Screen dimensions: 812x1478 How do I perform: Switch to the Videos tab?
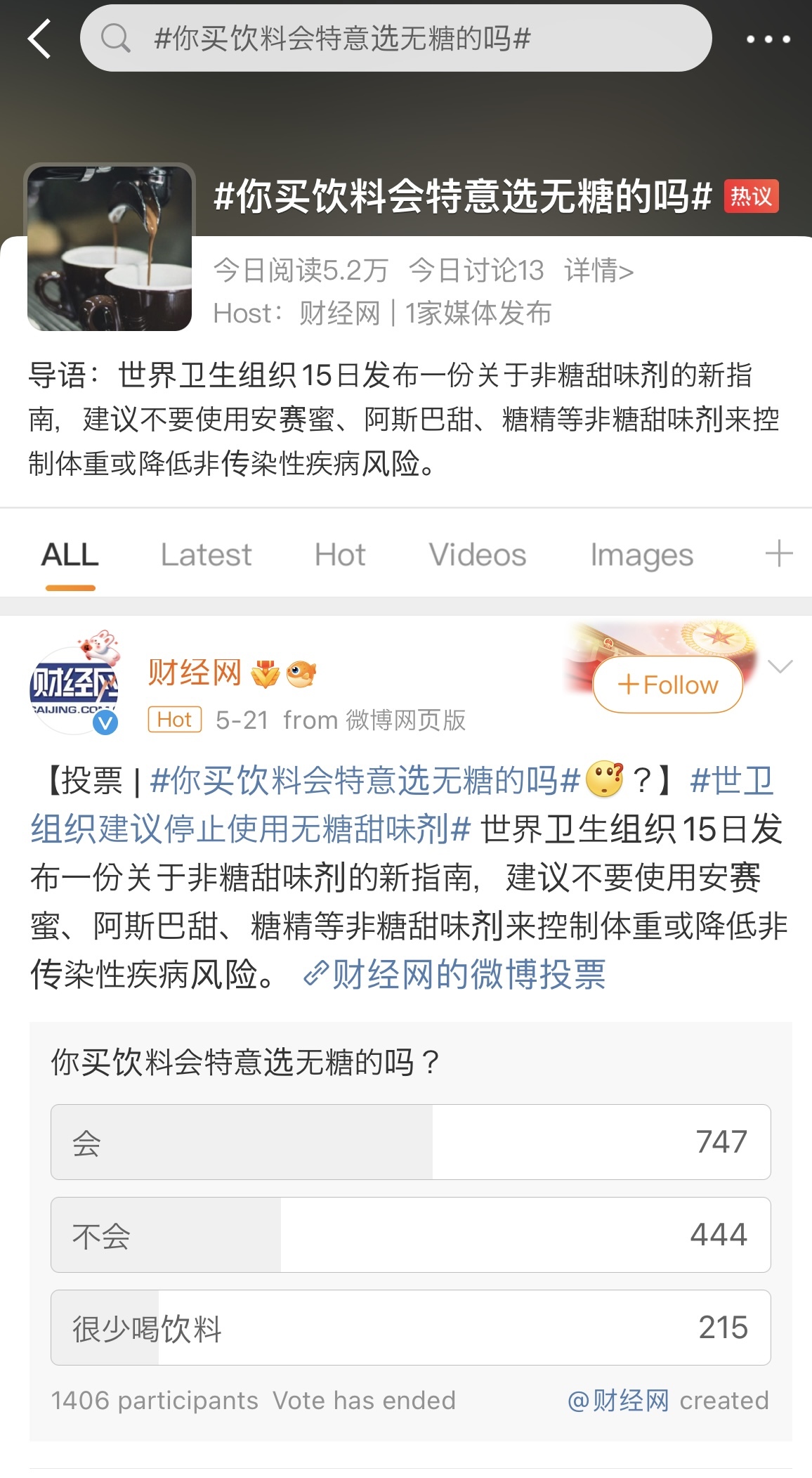[478, 555]
